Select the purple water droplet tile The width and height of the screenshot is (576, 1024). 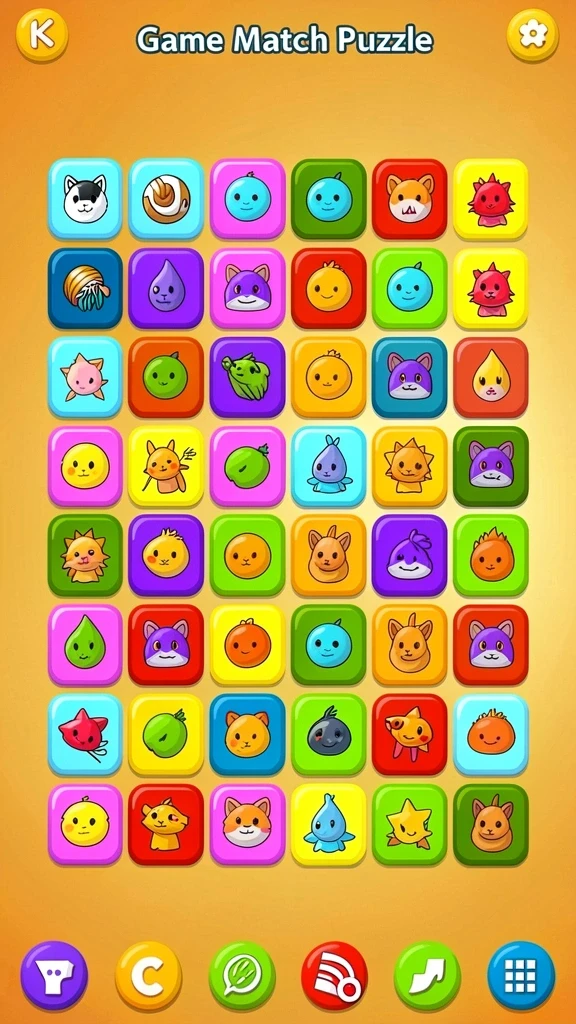tap(166, 288)
